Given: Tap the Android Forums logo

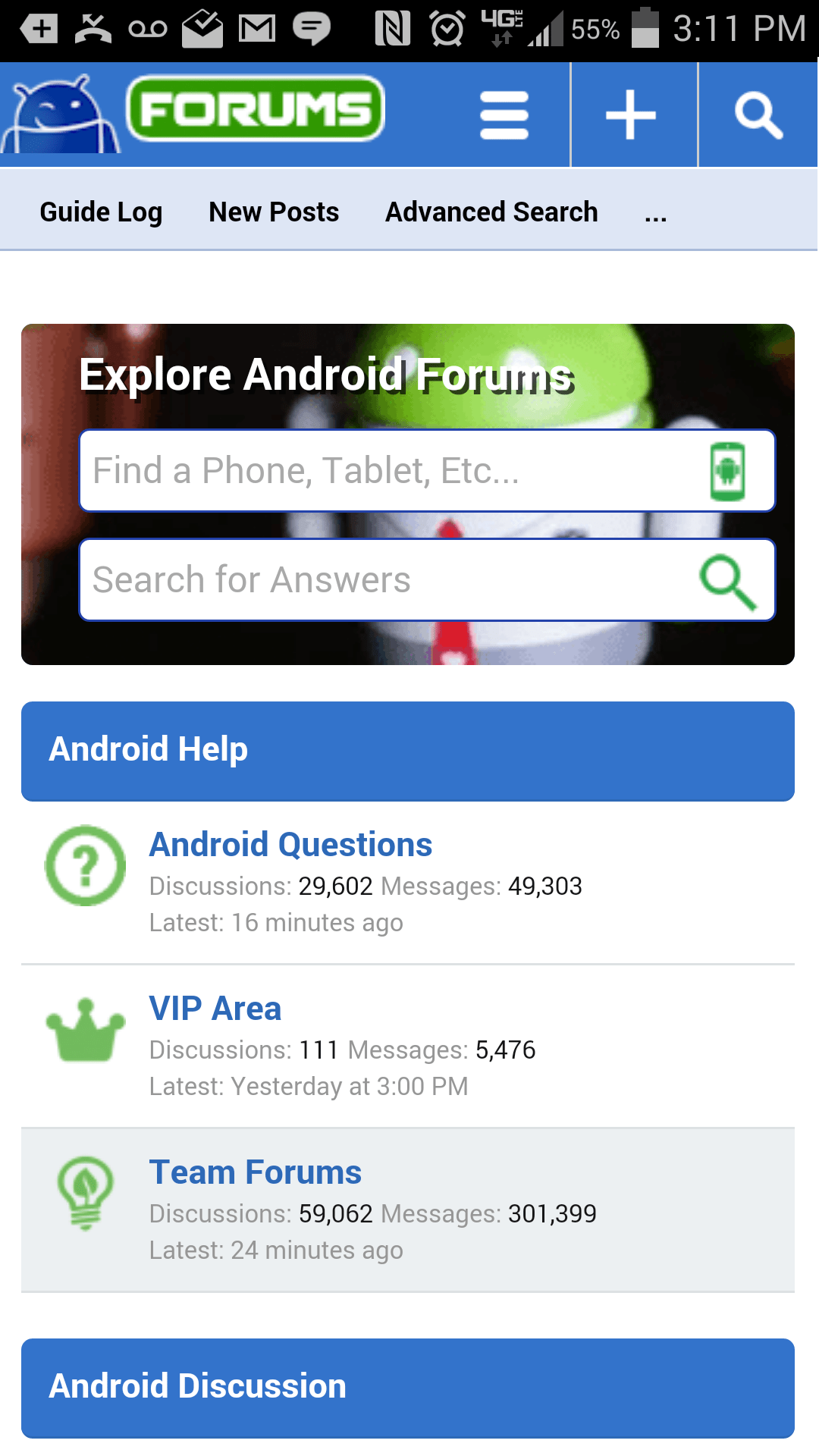Looking at the screenshot, I should pos(197,112).
